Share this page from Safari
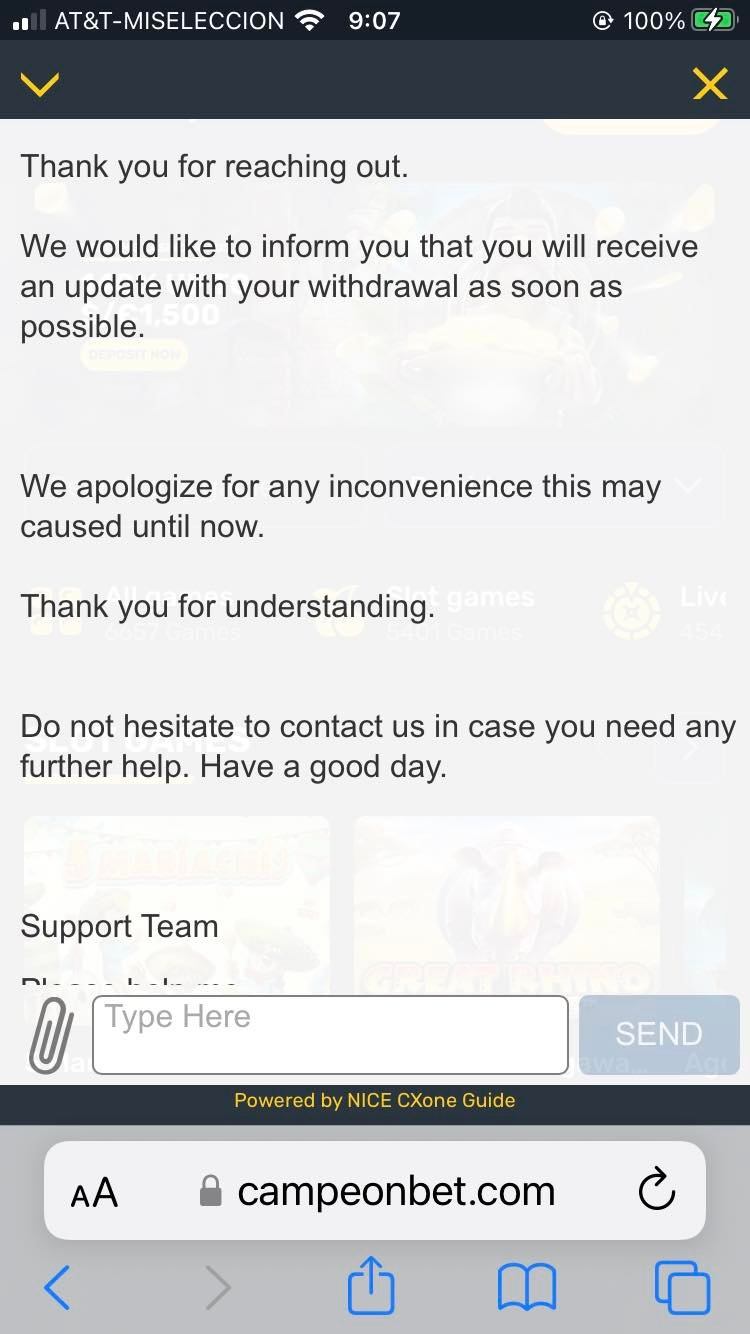Viewport: 750px width, 1334px height. (x=371, y=1287)
